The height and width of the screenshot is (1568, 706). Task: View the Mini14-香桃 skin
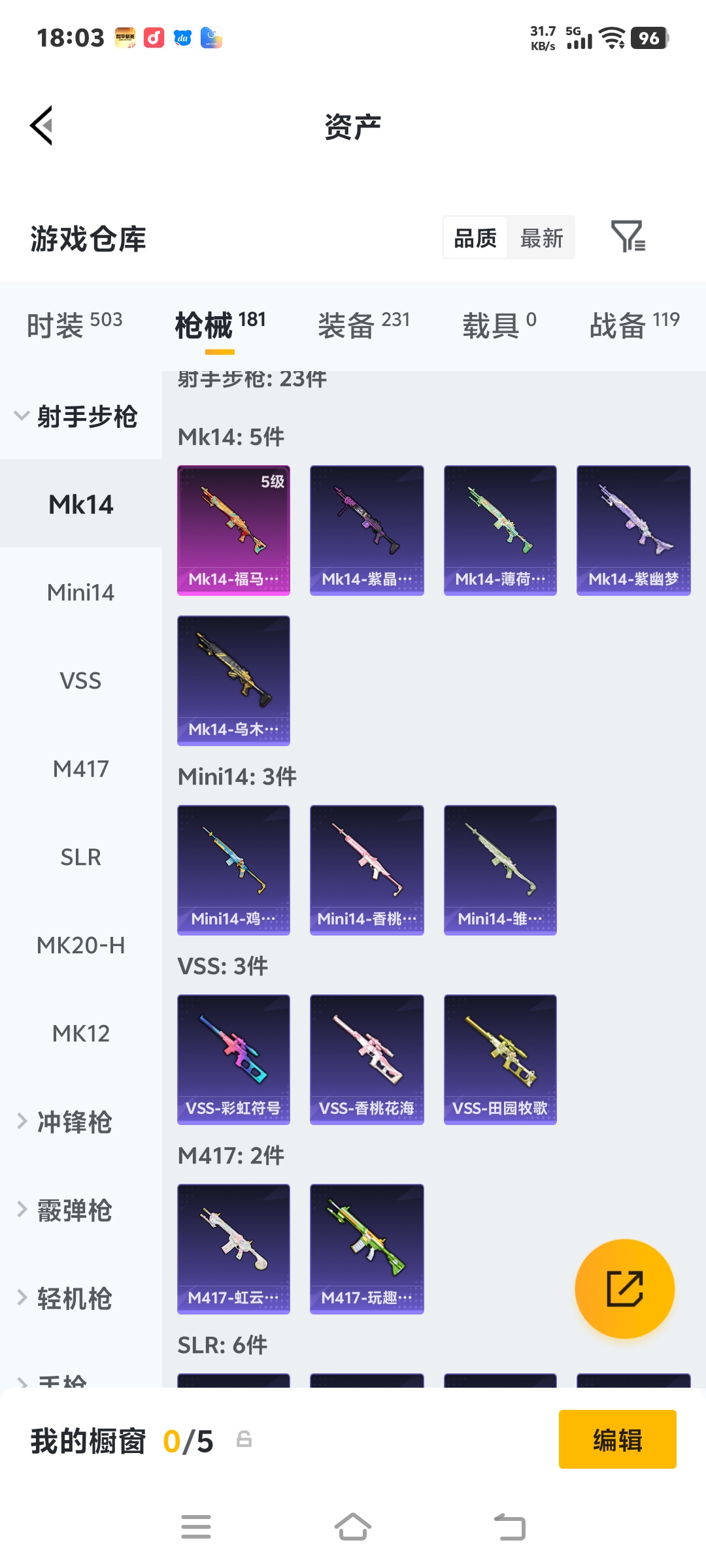coord(367,870)
